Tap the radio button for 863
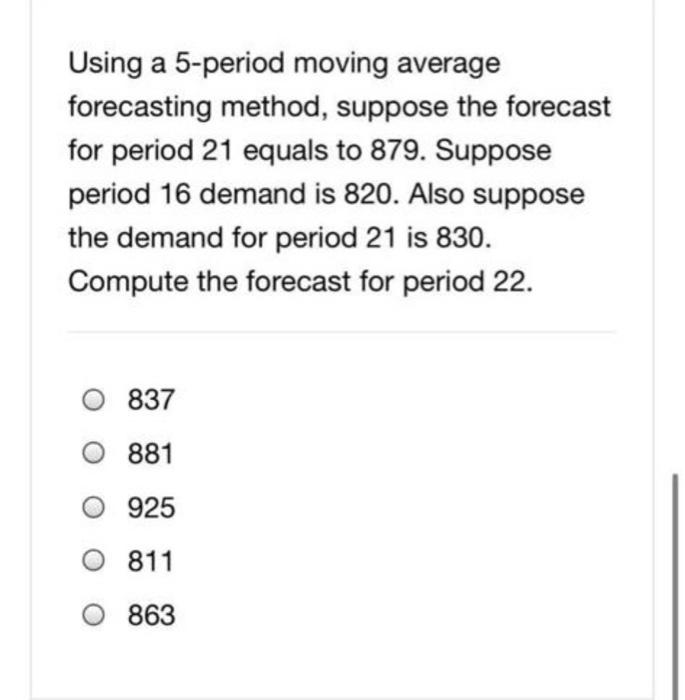 94,617
